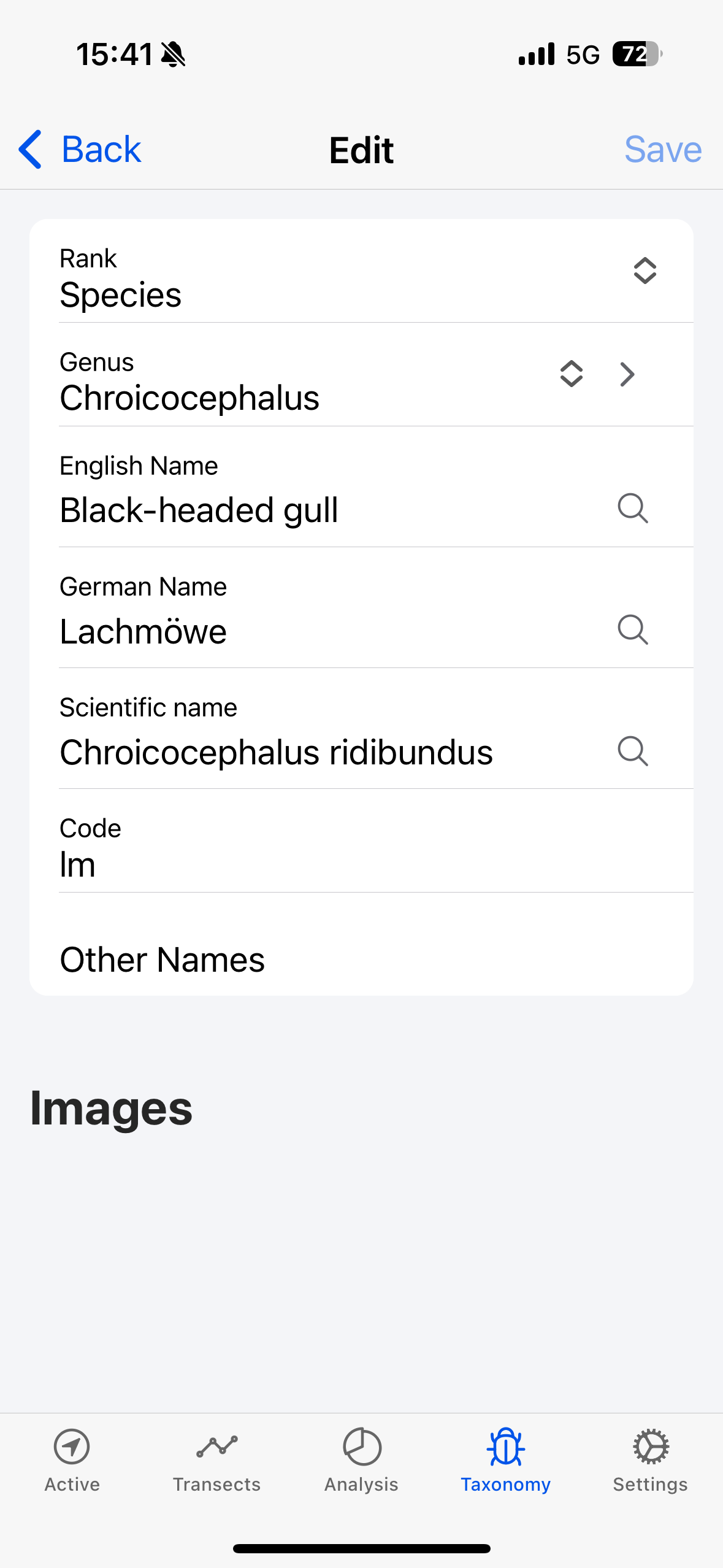Go back to the previous screen
Viewport: 723px width, 1568px height.
pos(80,149)
